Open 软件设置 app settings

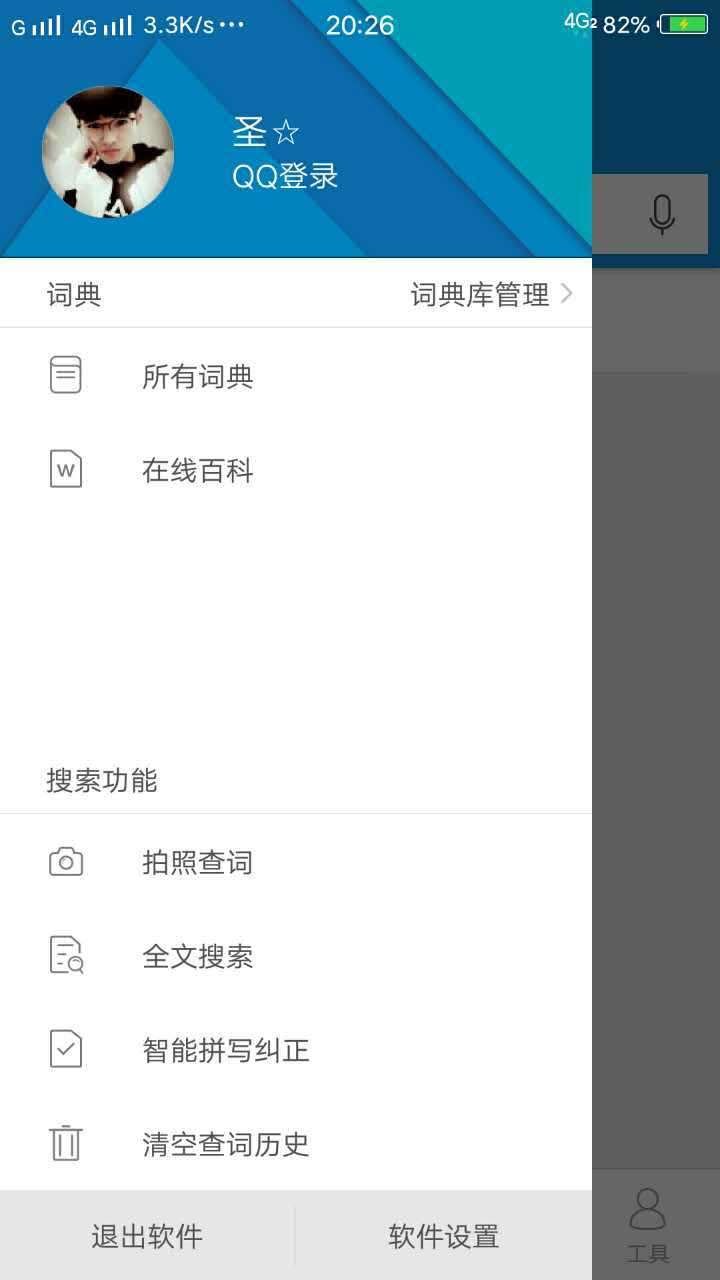(444, 1237)
